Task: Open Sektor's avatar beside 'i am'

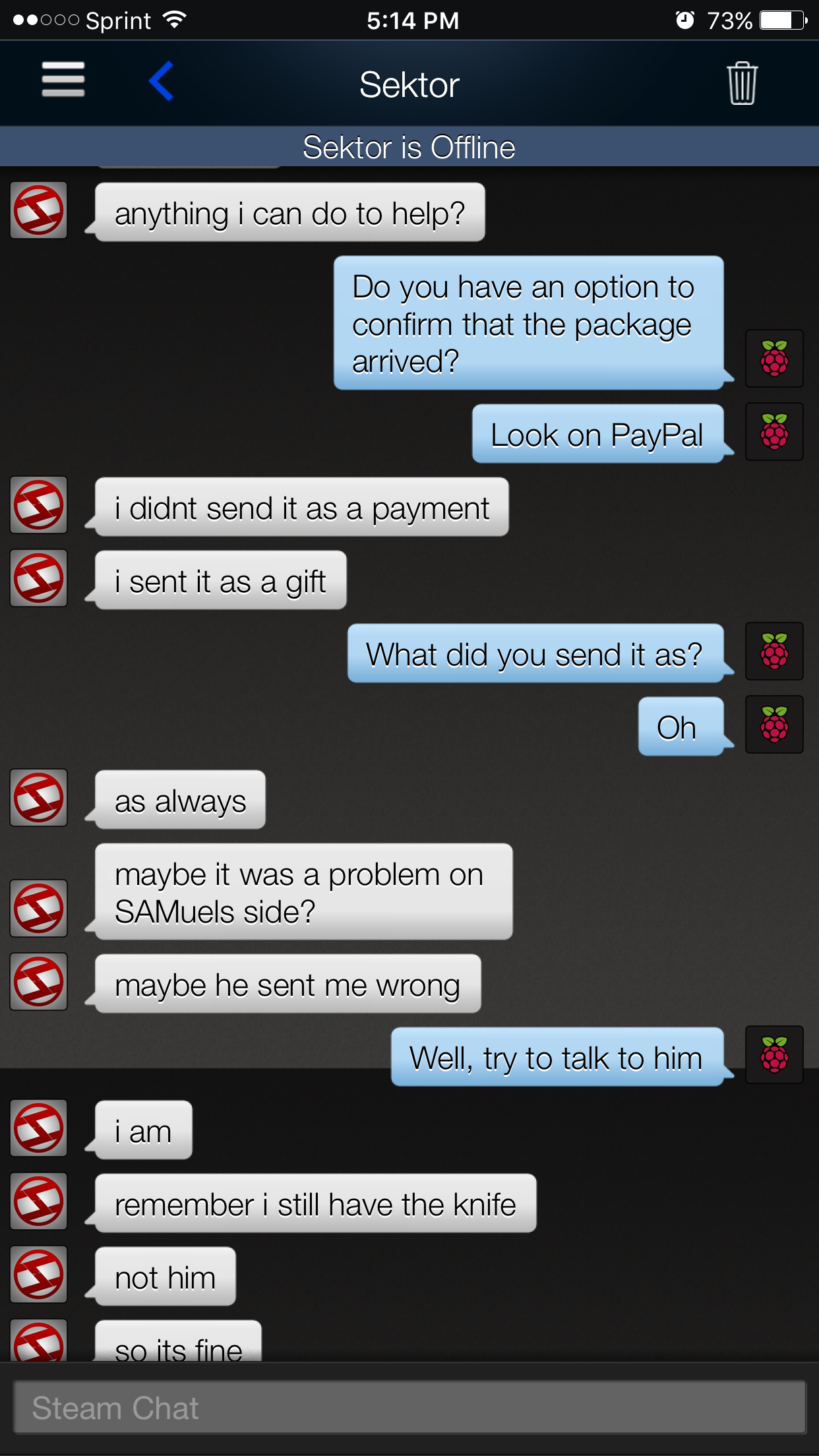Action: coord(39,1128)
